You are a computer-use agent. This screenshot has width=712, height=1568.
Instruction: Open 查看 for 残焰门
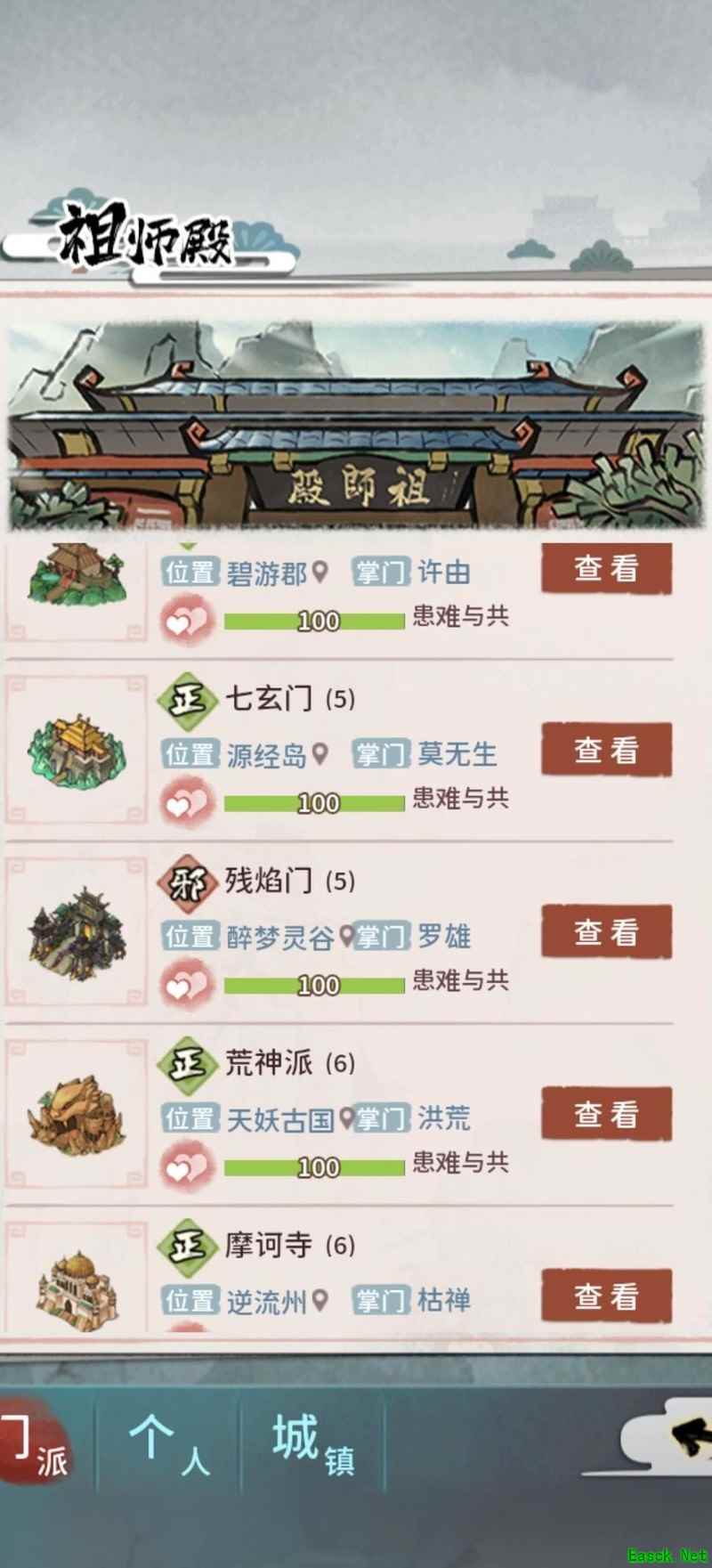[606, 932]
